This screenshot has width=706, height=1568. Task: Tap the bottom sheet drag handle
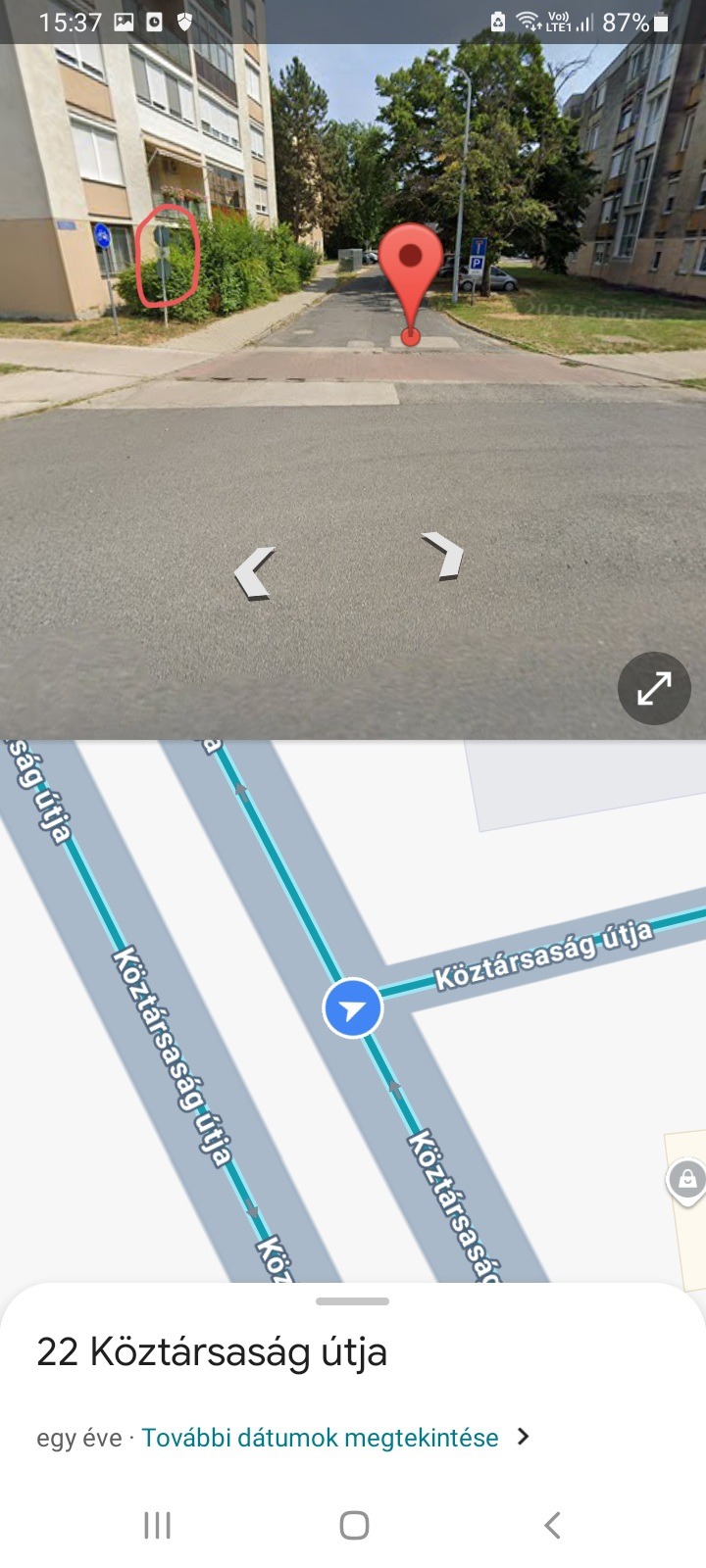tap(353, 1301)
